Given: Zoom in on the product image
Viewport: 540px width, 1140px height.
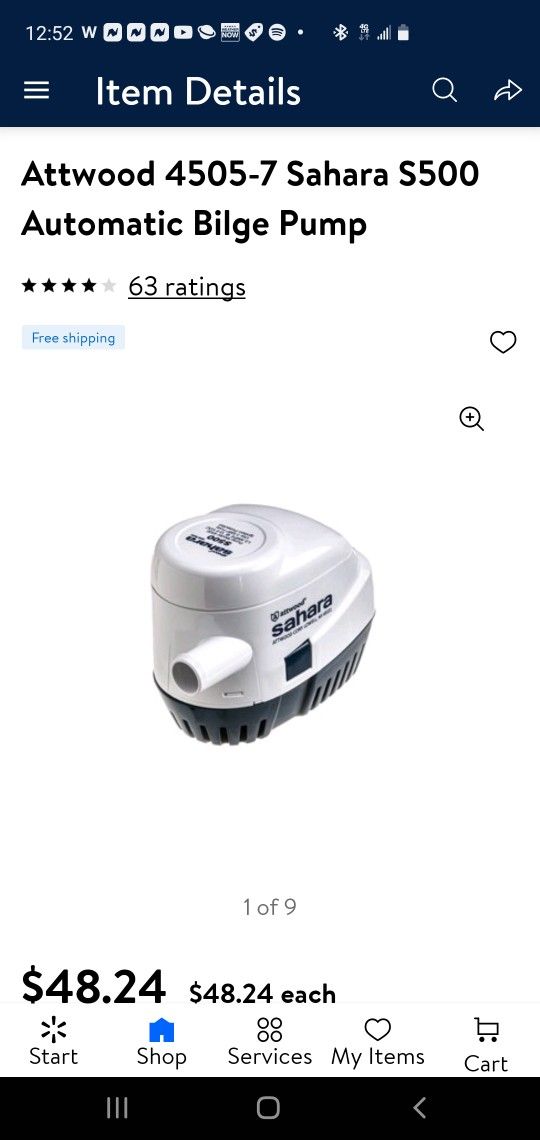Looking at the screenshot, I should point(472,419).
